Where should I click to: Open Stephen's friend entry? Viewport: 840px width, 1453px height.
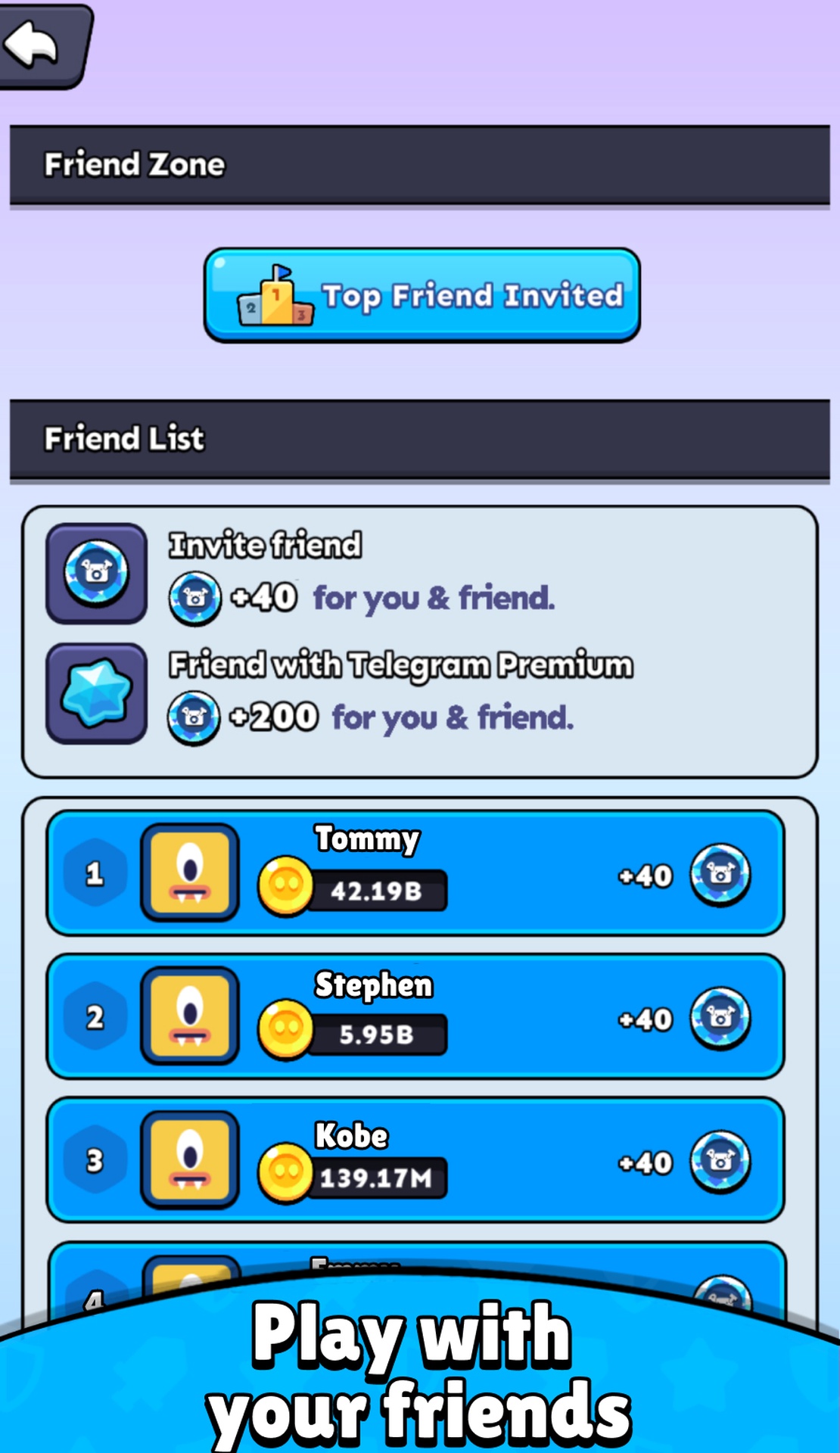(x=415, y=1016)
